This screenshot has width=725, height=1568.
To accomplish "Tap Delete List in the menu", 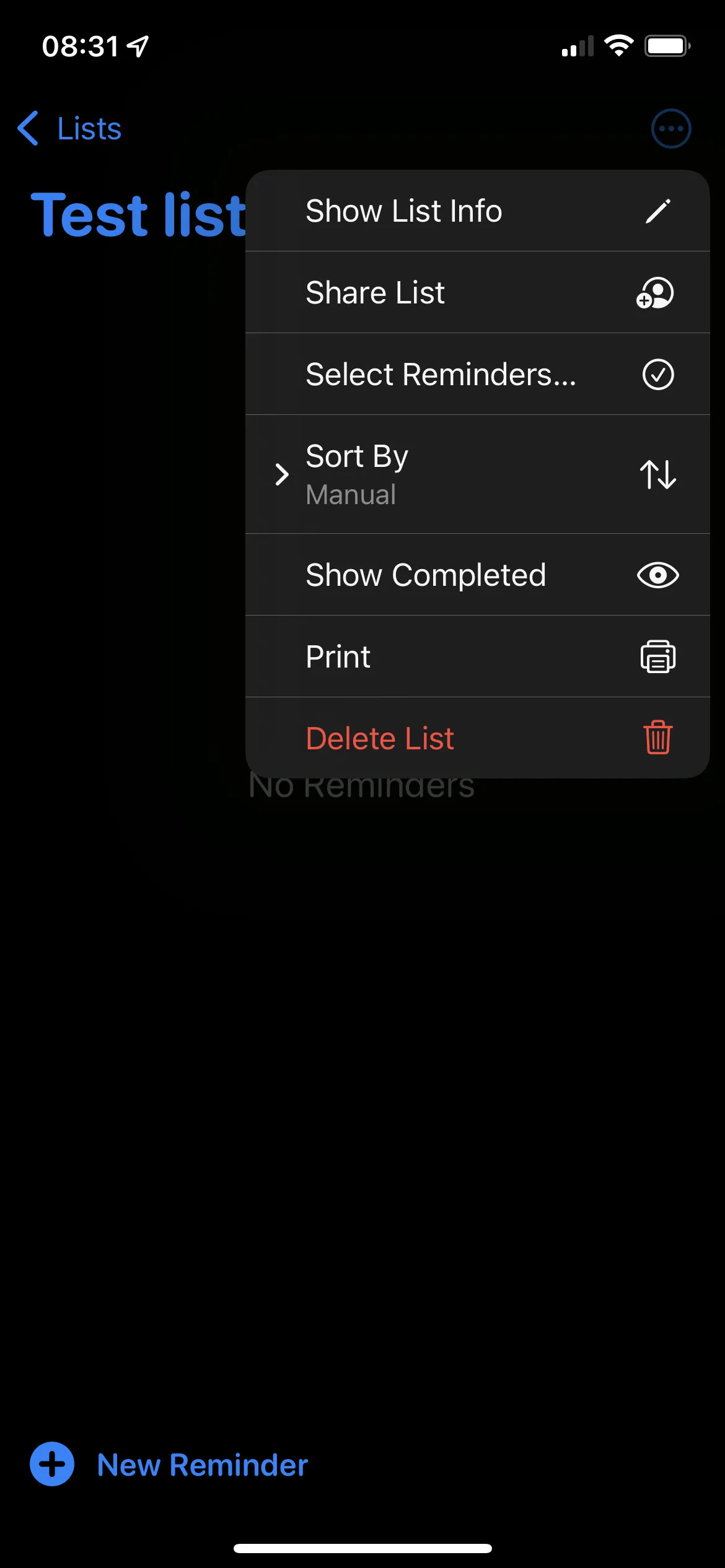I will (477, 738).
